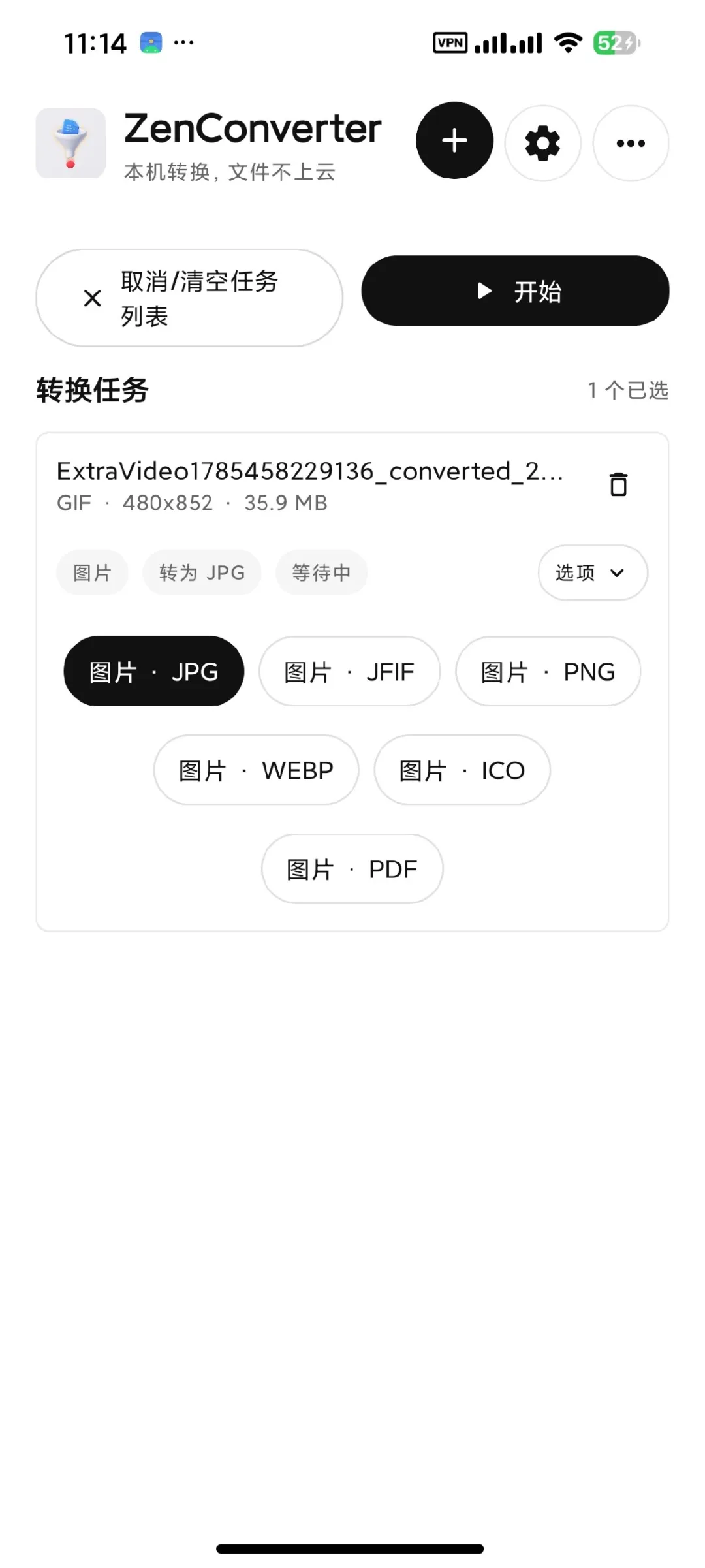Switch output to 图片 · WEBP
This screenshot has width=705, height=1568.
pos(256,770)
